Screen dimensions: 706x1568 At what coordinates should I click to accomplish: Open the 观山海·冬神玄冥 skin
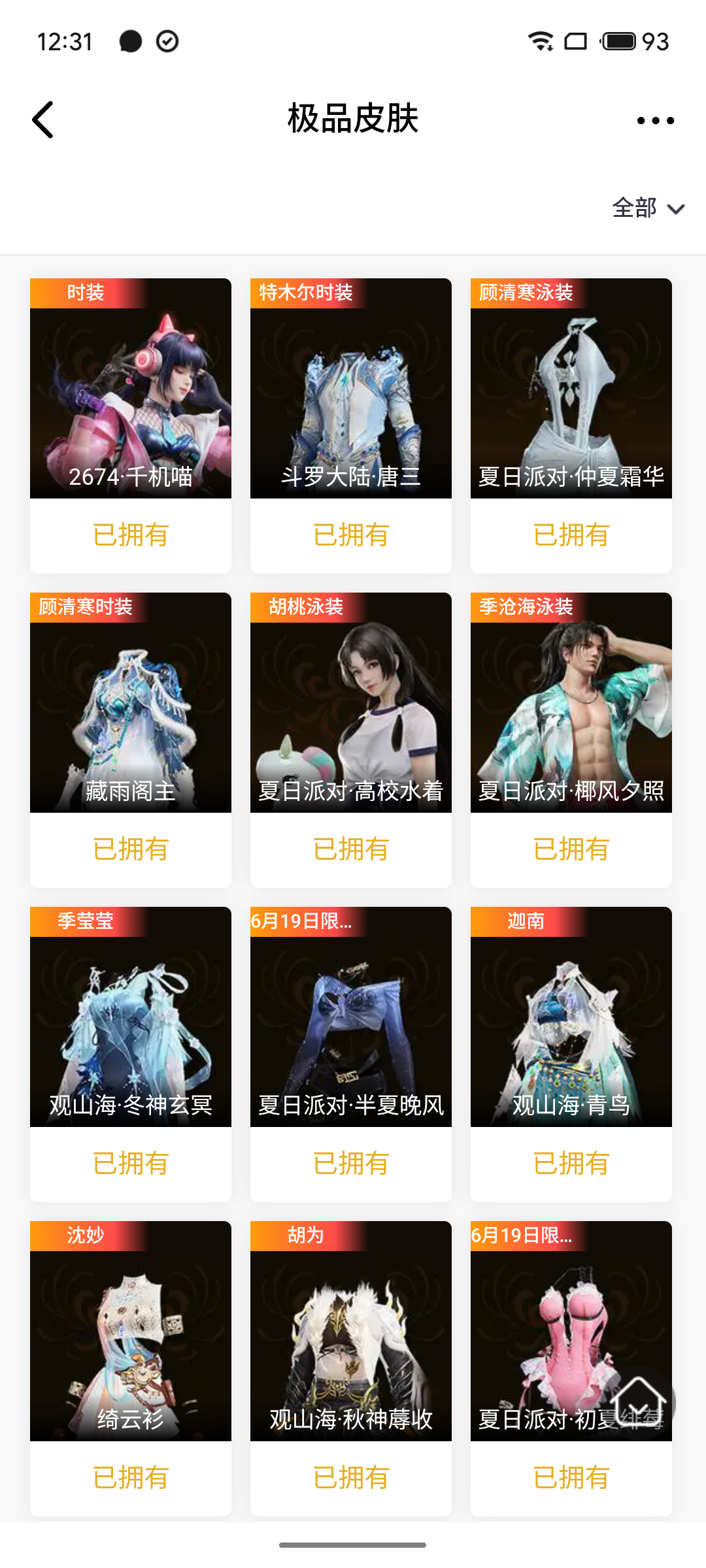pos(131,1018)
